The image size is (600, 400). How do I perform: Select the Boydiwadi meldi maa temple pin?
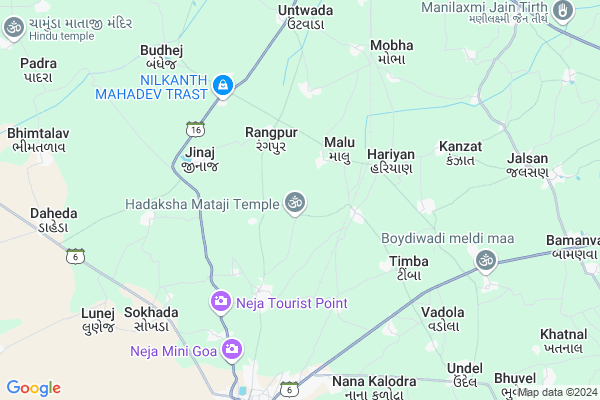click(x=485, y=261)
